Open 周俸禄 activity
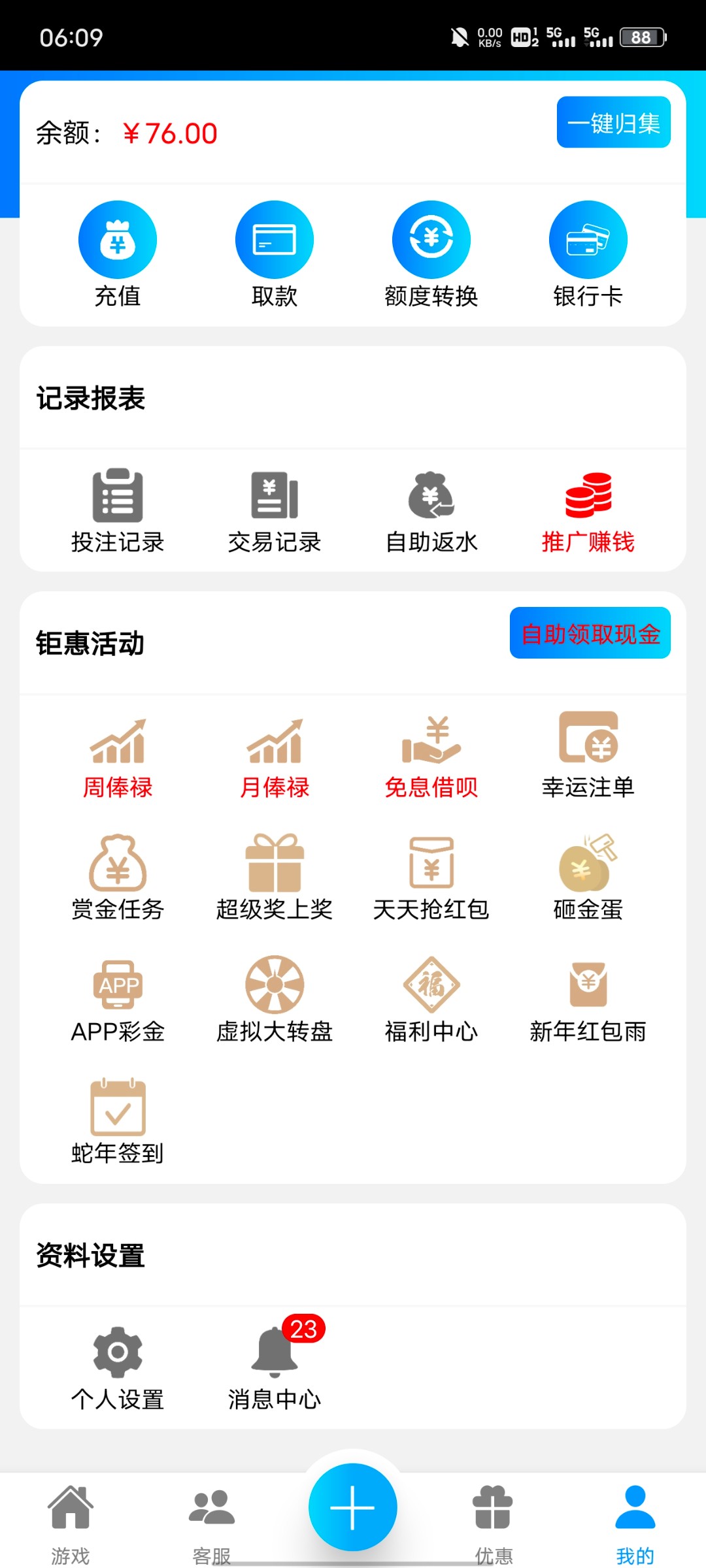Image resolution: width=706 pixels, height=1568 pixels. 118,758
